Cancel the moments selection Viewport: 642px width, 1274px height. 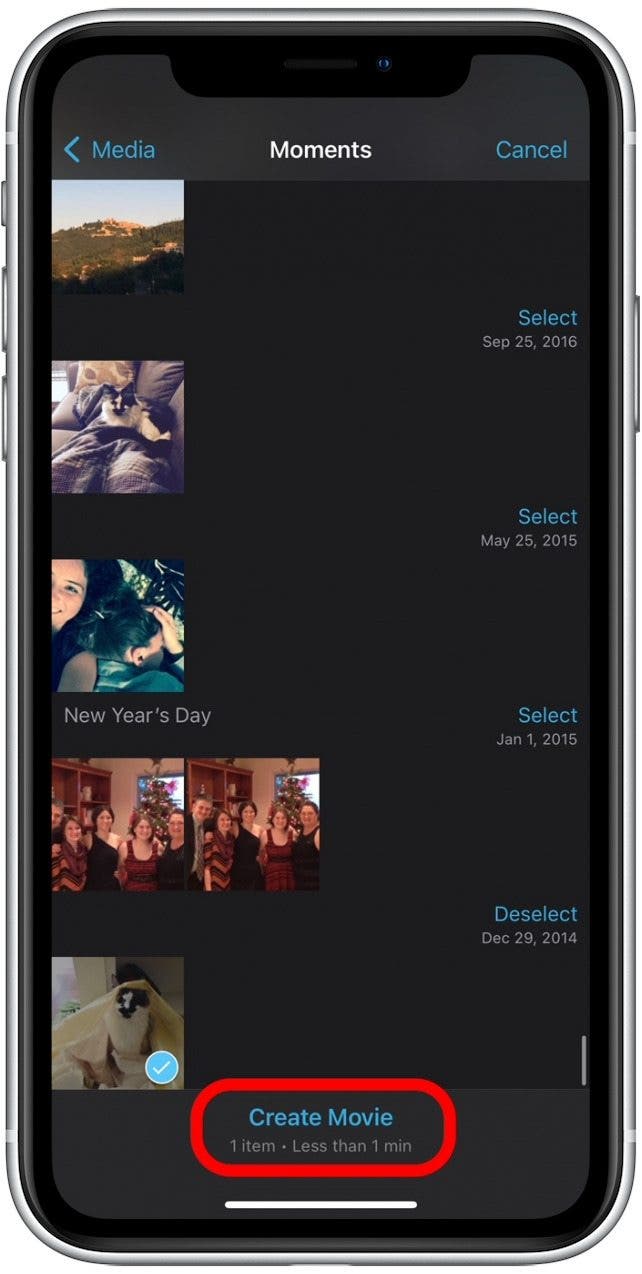tap(531, 150)
